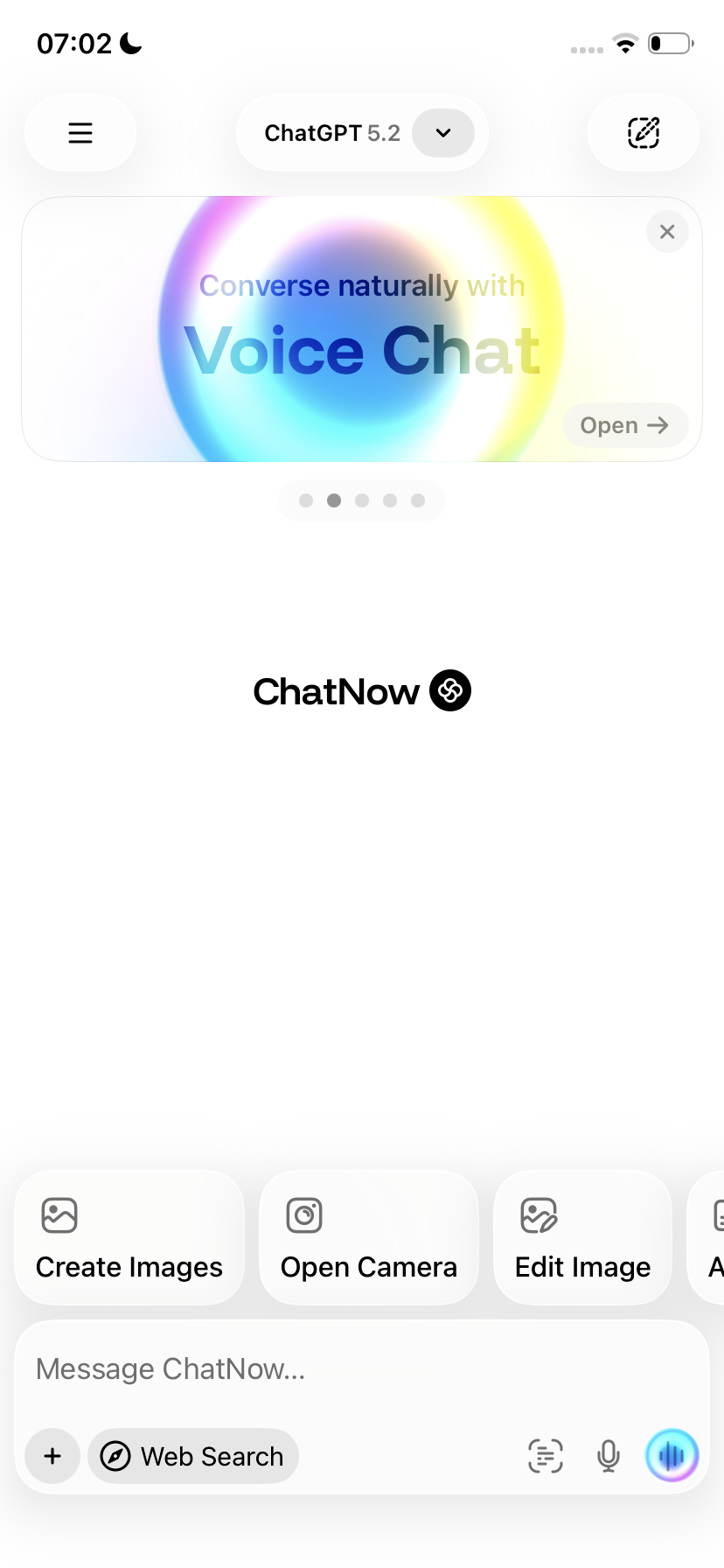Dictate a message with the microphone
Viewport: 724px width, 1568px height.
(x=609, y=1456)
